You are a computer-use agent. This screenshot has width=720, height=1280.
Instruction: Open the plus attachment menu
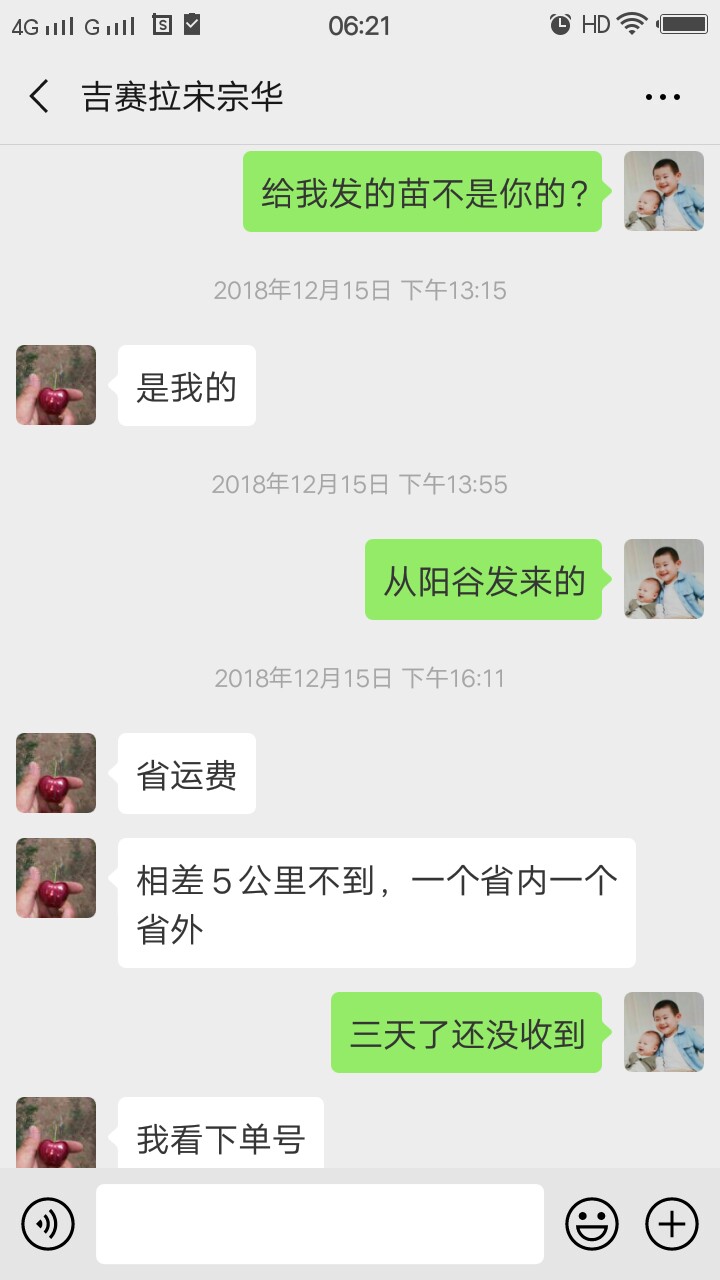tap(671, 1223)
